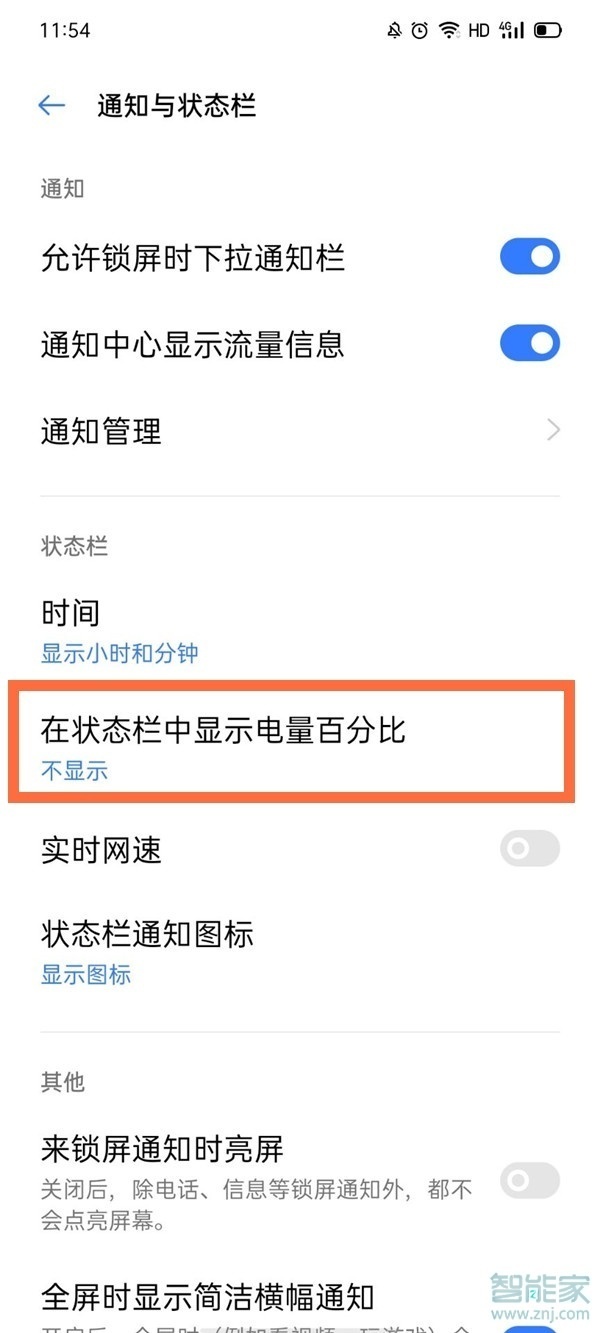Viewport: 600px width, 1333px height.
Task: Enable the 实时网速 switch
Action: point(530,849)
